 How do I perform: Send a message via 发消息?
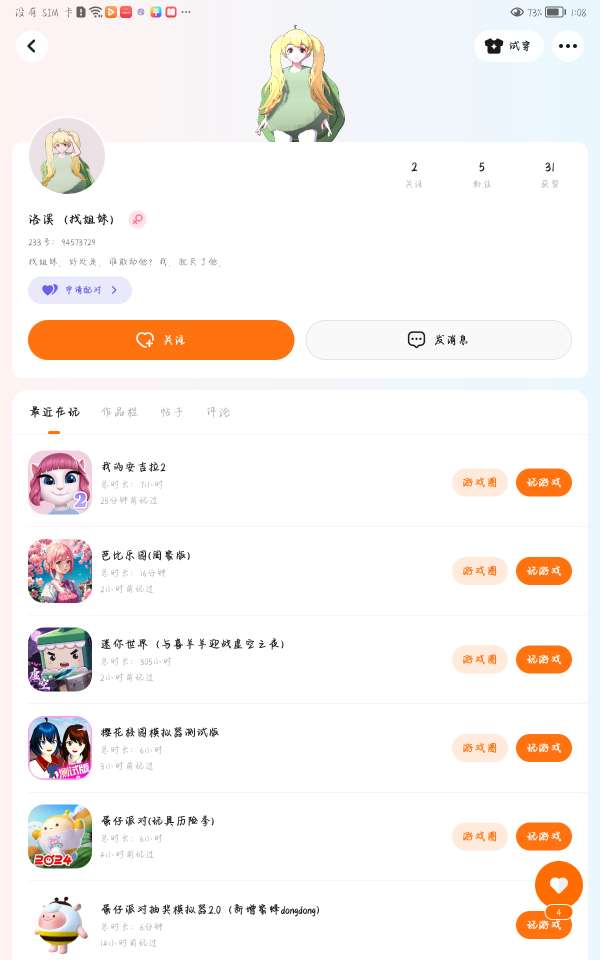coord(438,340)
